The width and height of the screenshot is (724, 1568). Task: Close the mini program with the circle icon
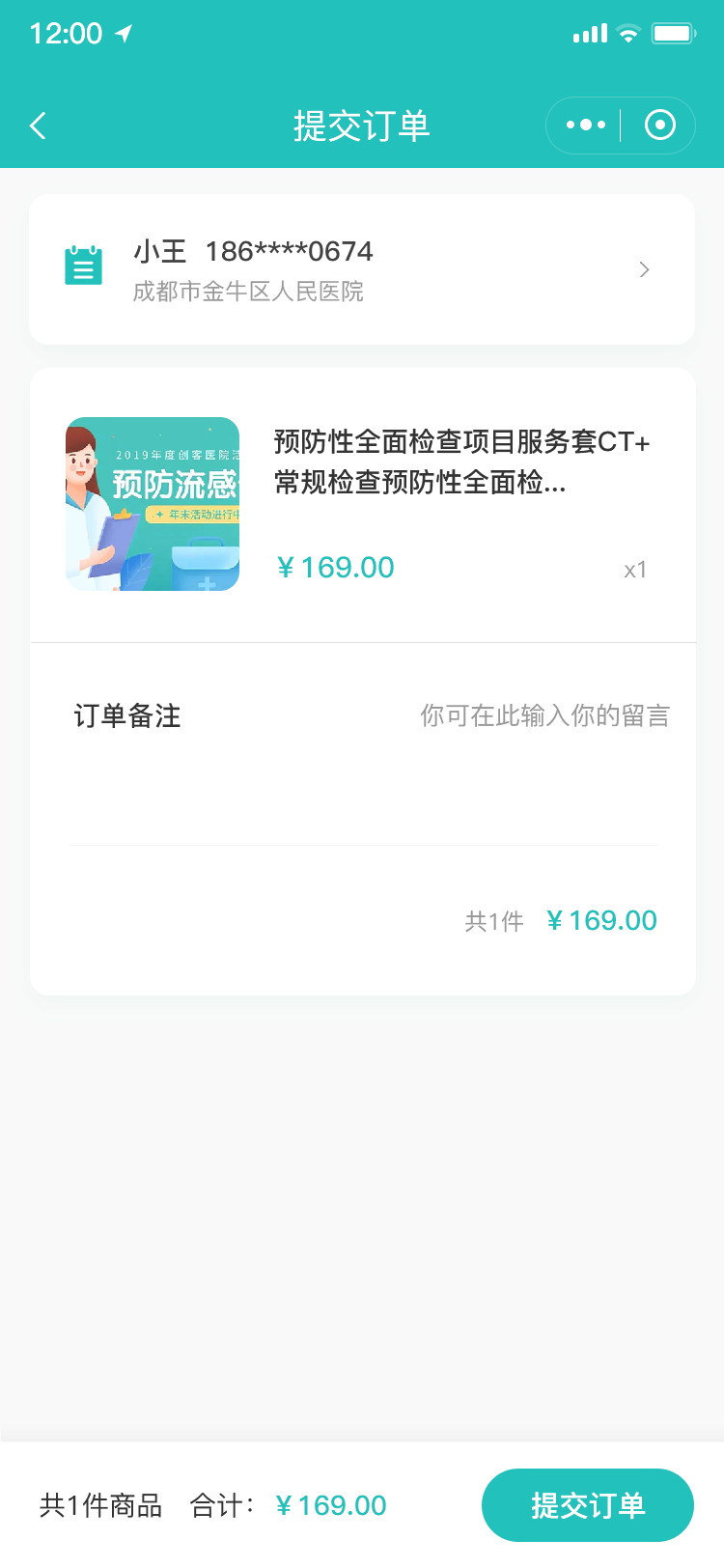click(660, 126)
